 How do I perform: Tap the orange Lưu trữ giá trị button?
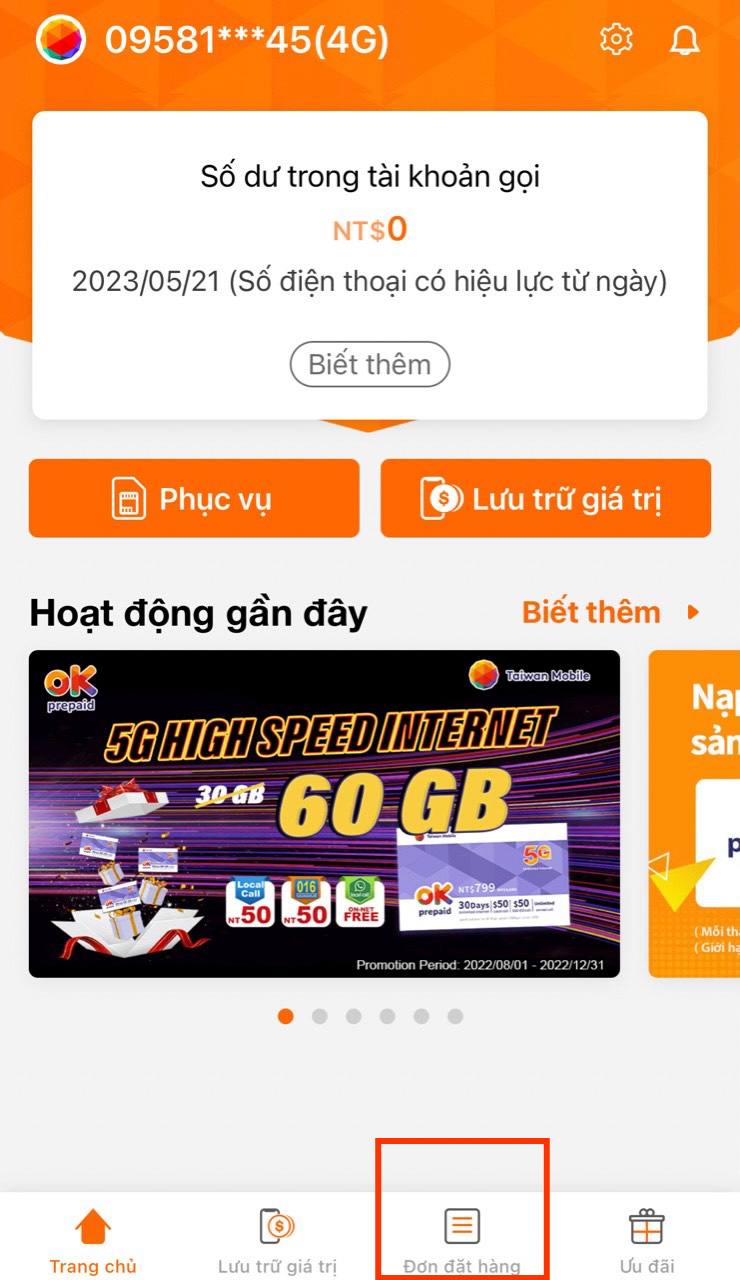click(x=545, y=498)
